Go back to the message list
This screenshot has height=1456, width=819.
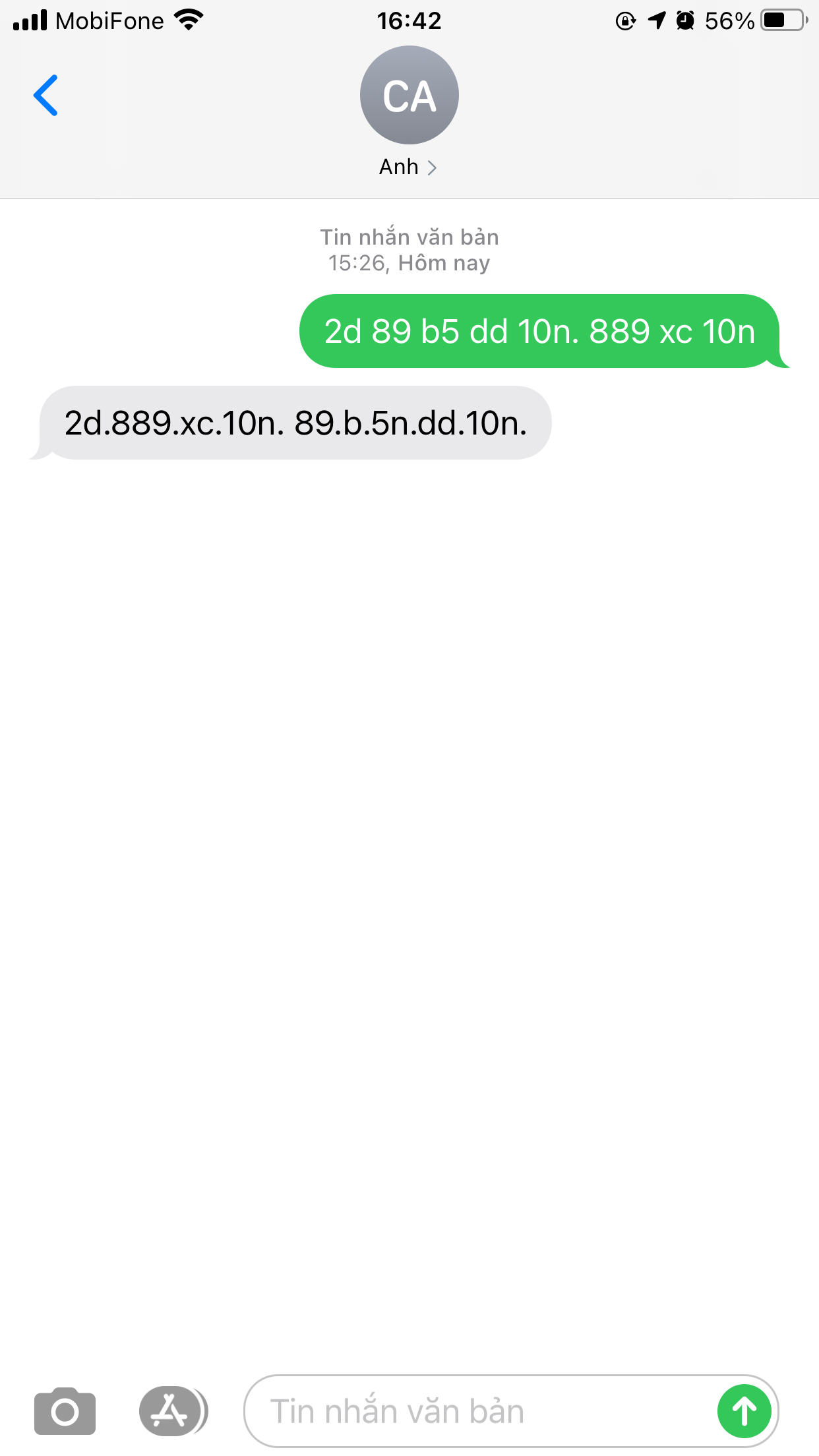[x=46, y=96]
